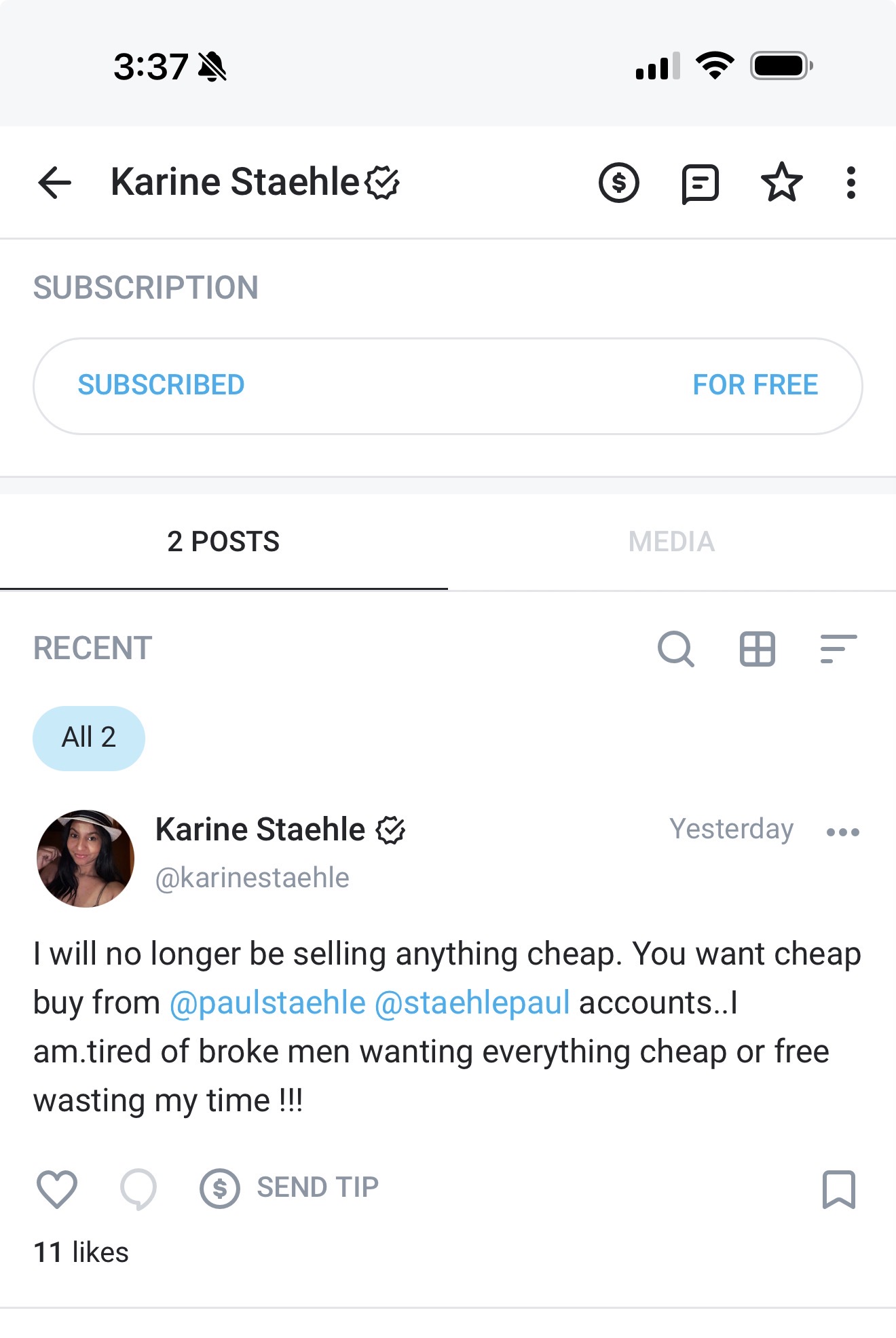Open the sort options icon
This screenshot has height=1338, width=896.
point(838,649)
